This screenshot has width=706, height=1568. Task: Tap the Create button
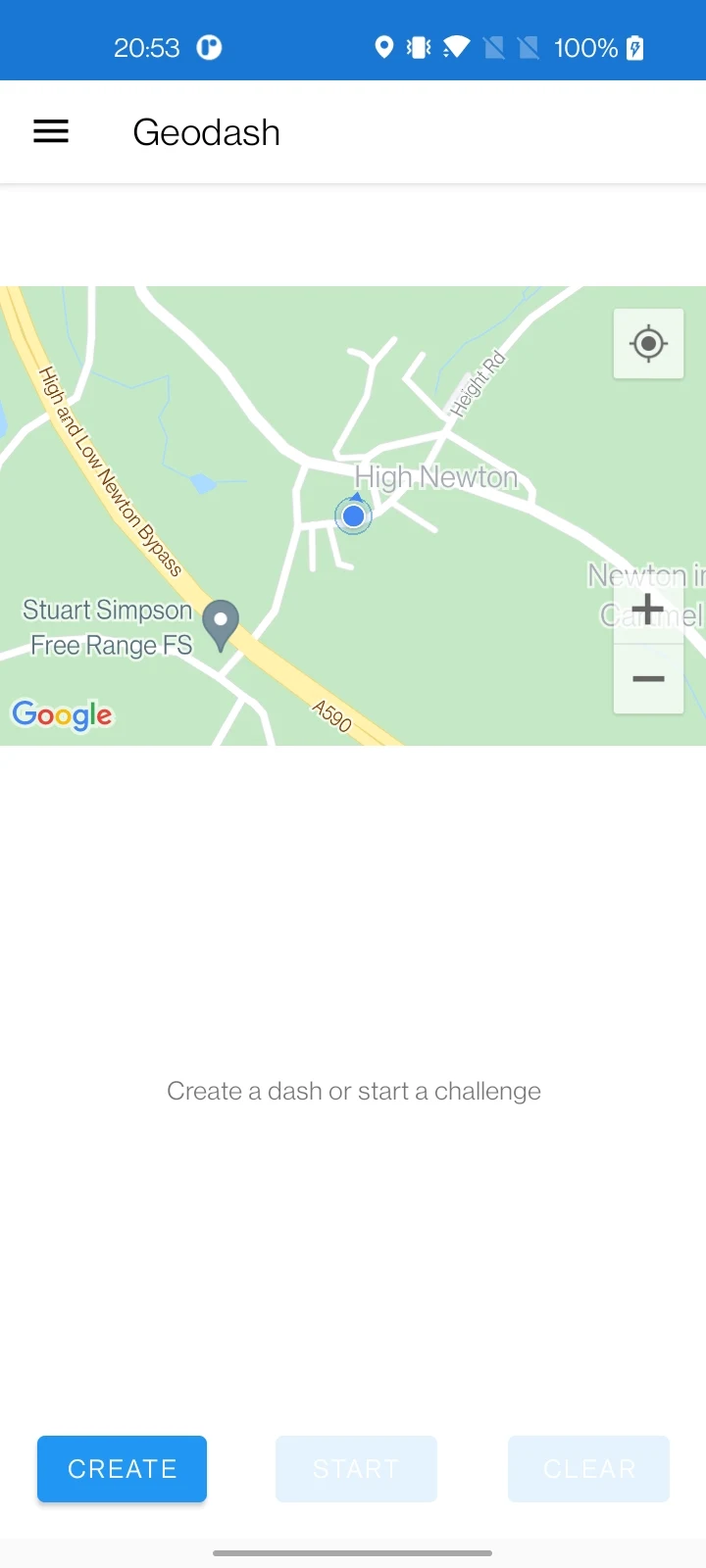122,1468
